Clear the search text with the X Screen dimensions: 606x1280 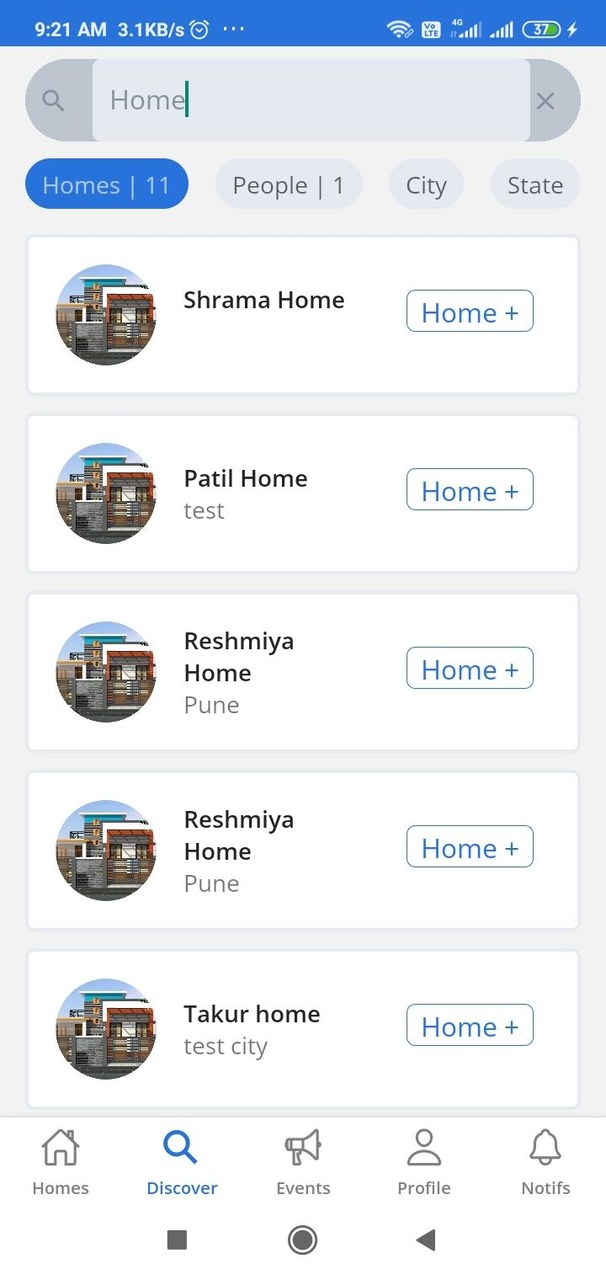(545, 100)
